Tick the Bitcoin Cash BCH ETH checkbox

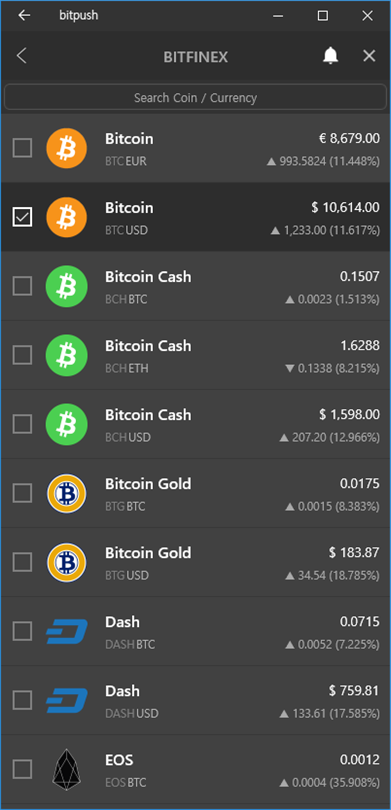click(x=22, y=355)
